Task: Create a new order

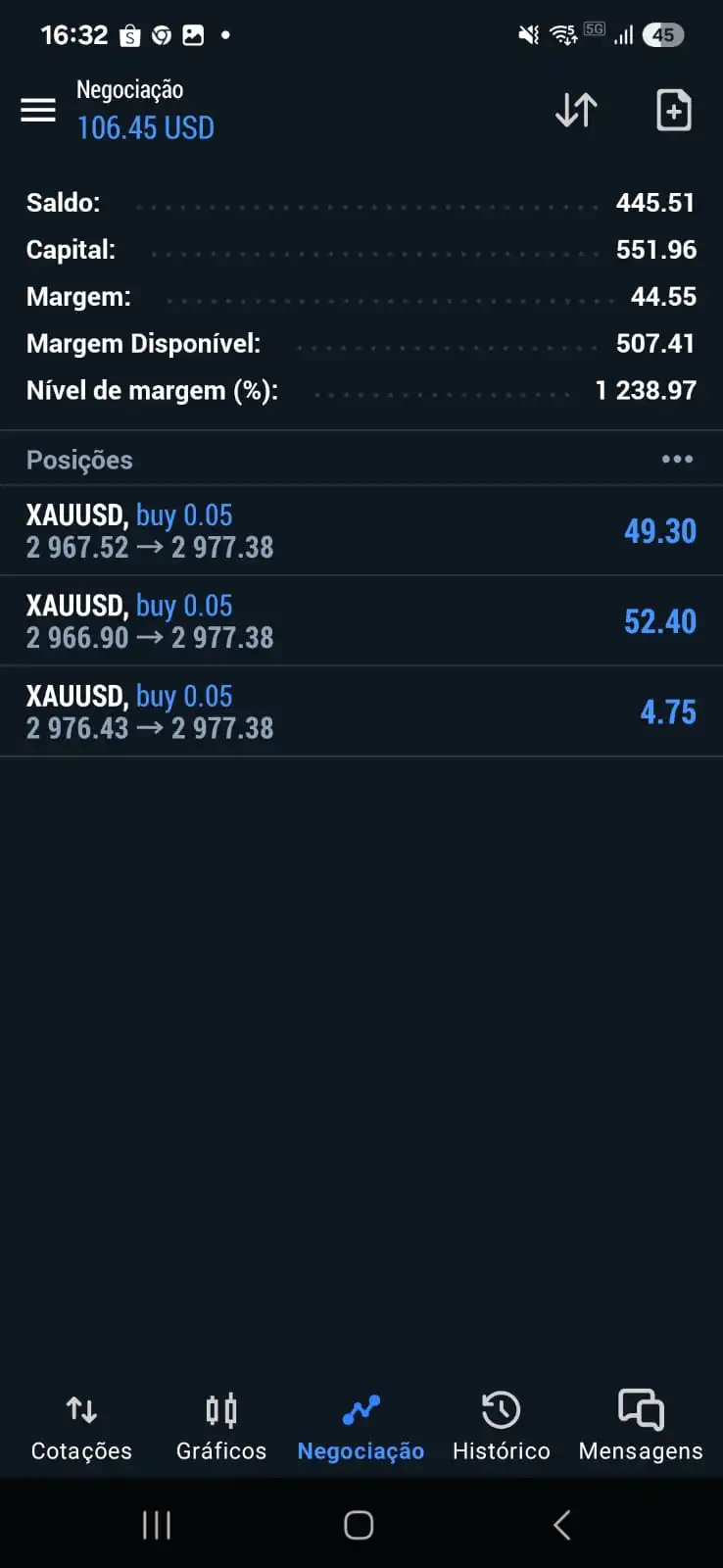Action: click(673, 110)
